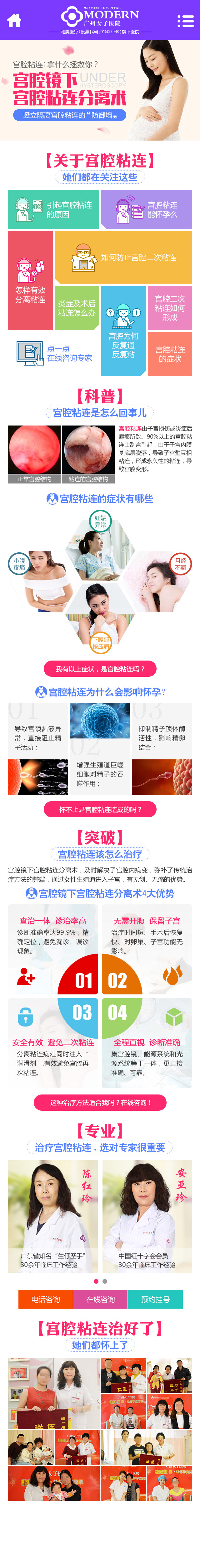Open the 宫腔二次粘连如何形成 tile
This screenshot has height=1568, width=200.
[169, 308]
